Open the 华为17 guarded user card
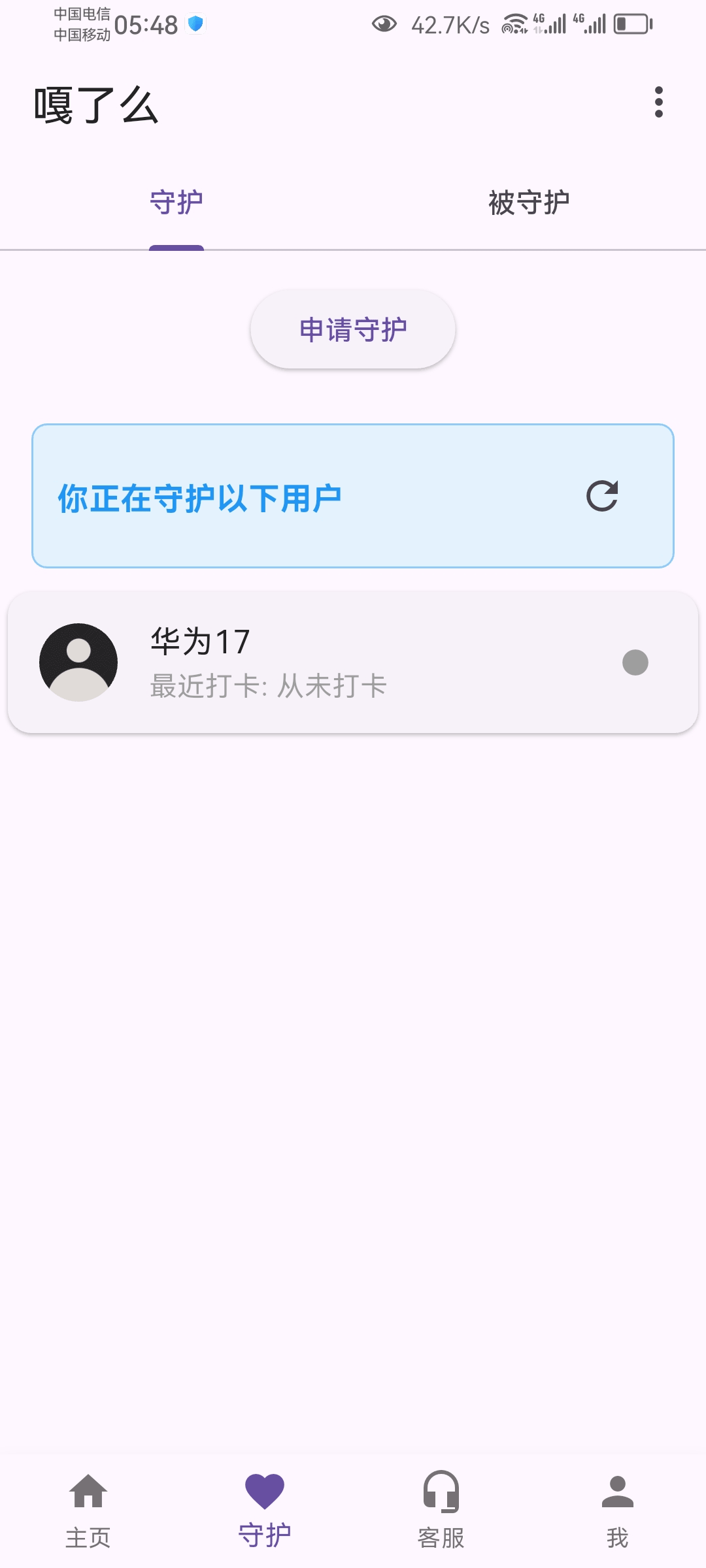706x1568 pixels. [x=353, y=662]
